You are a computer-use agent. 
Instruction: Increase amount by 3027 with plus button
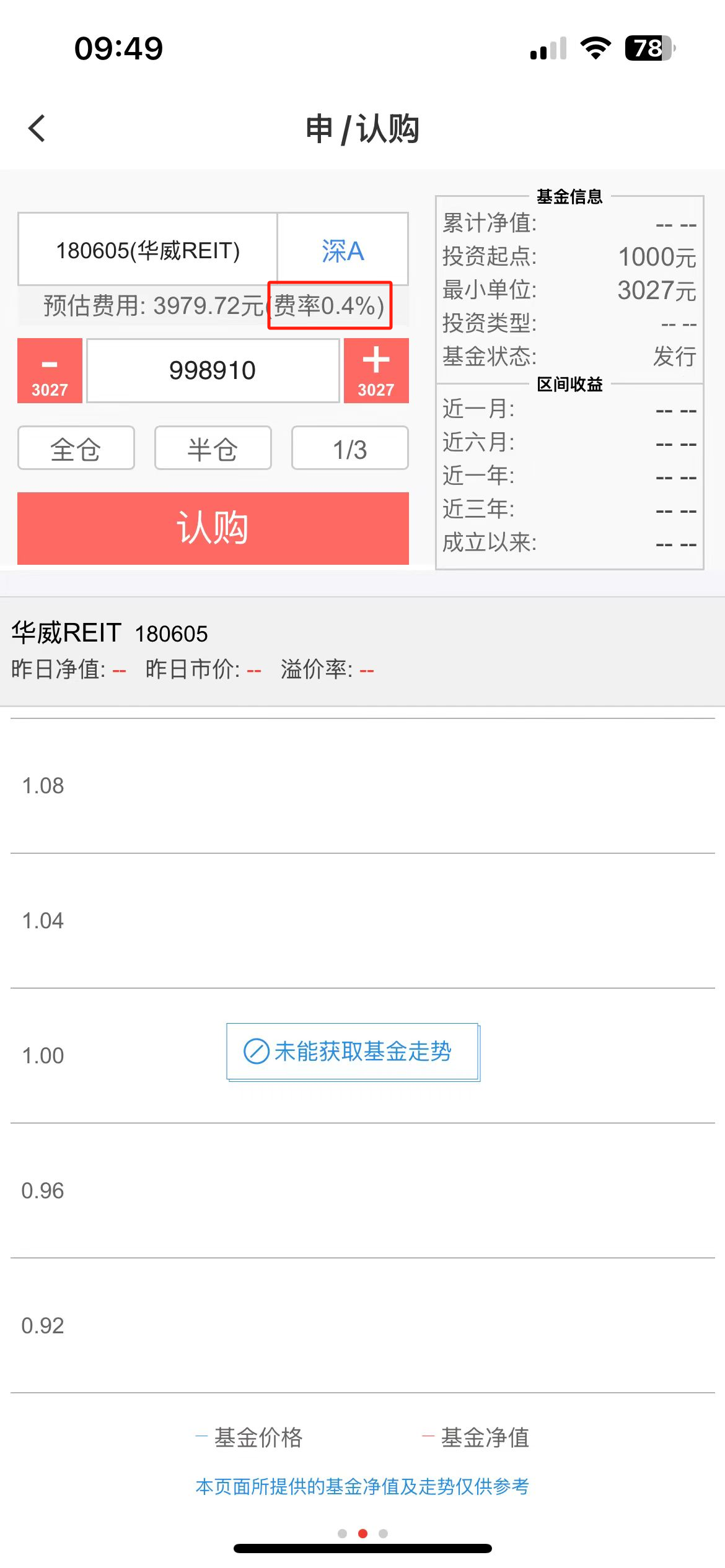tap(376, 370)
